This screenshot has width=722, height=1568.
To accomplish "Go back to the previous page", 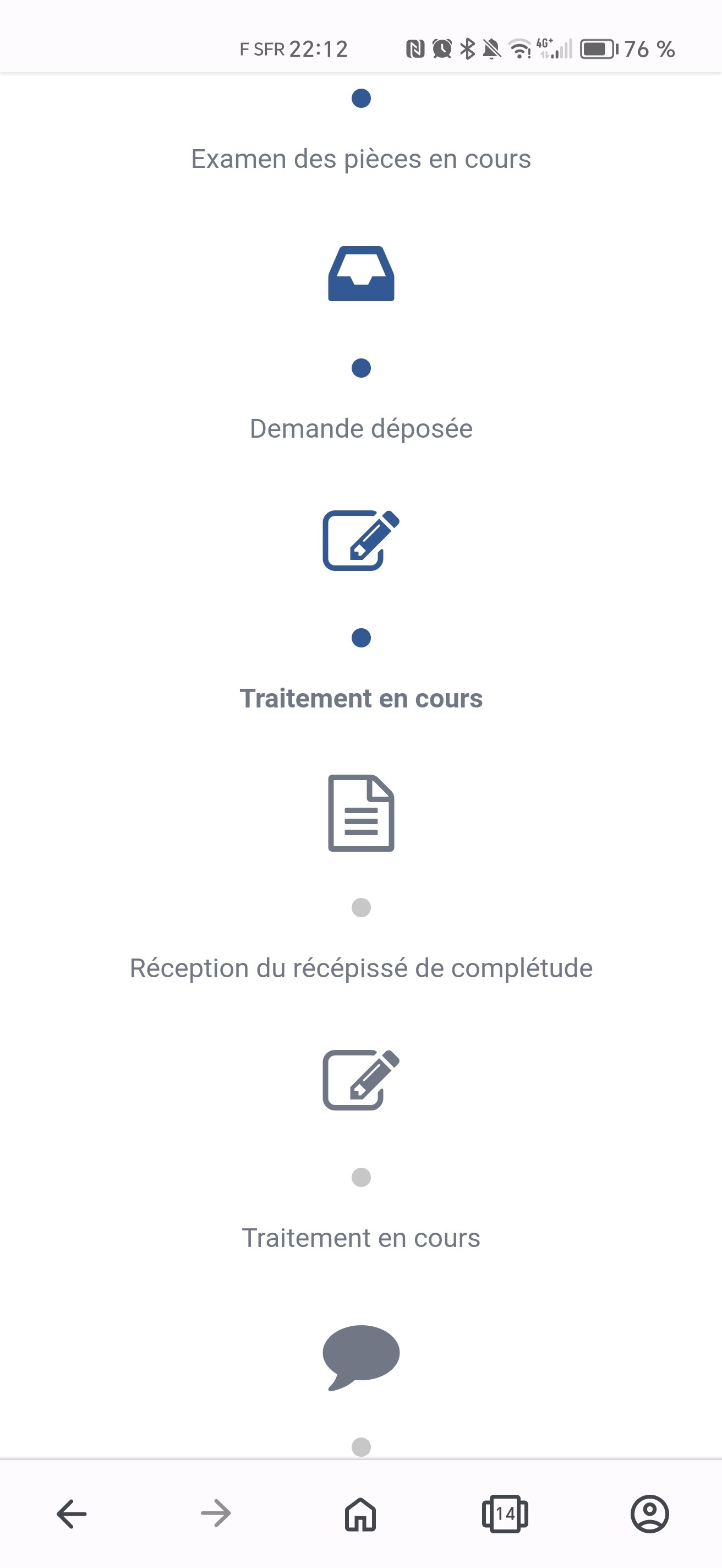I will click(72, 1513).
